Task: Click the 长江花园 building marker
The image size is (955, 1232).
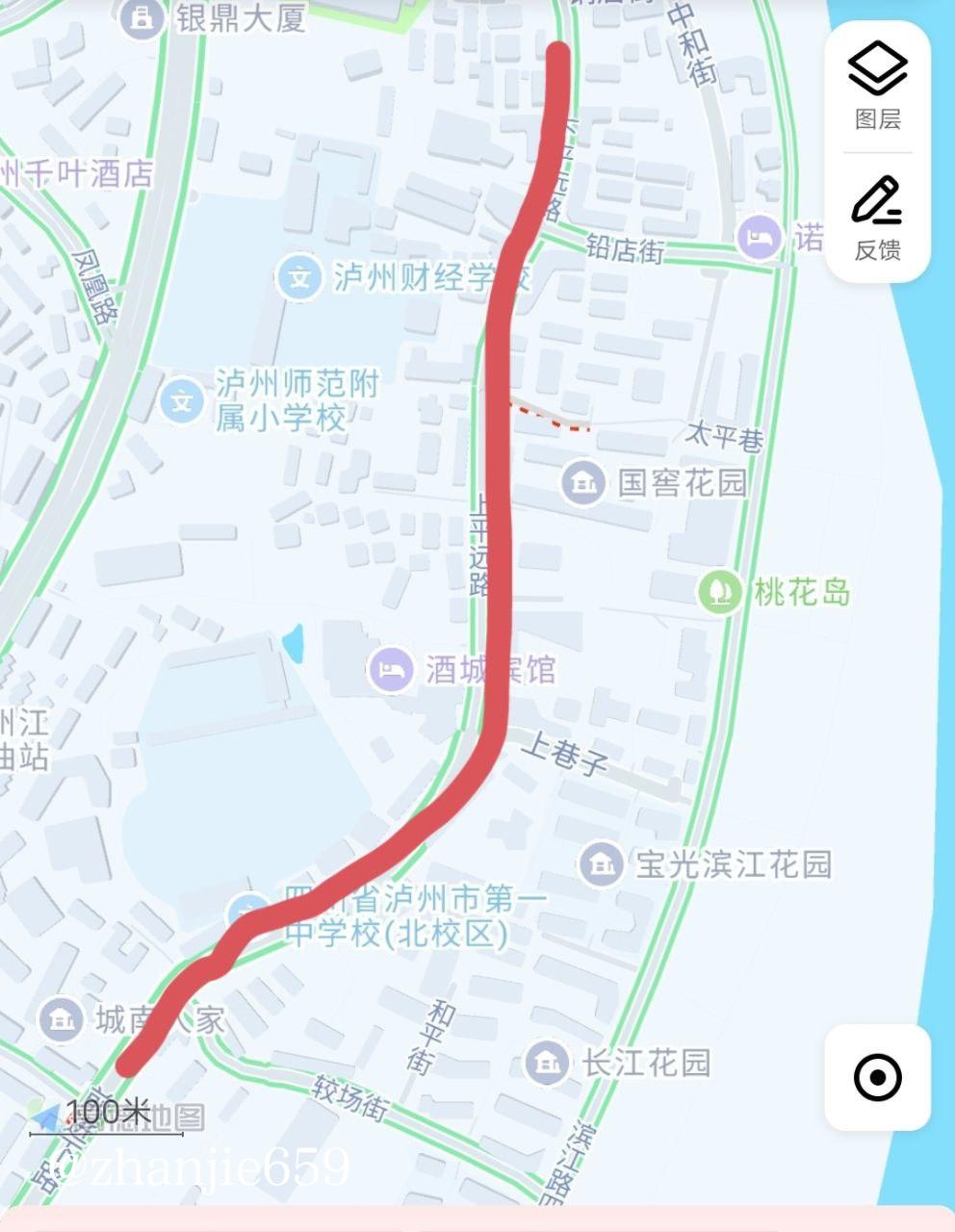Action: [546, 1062]
